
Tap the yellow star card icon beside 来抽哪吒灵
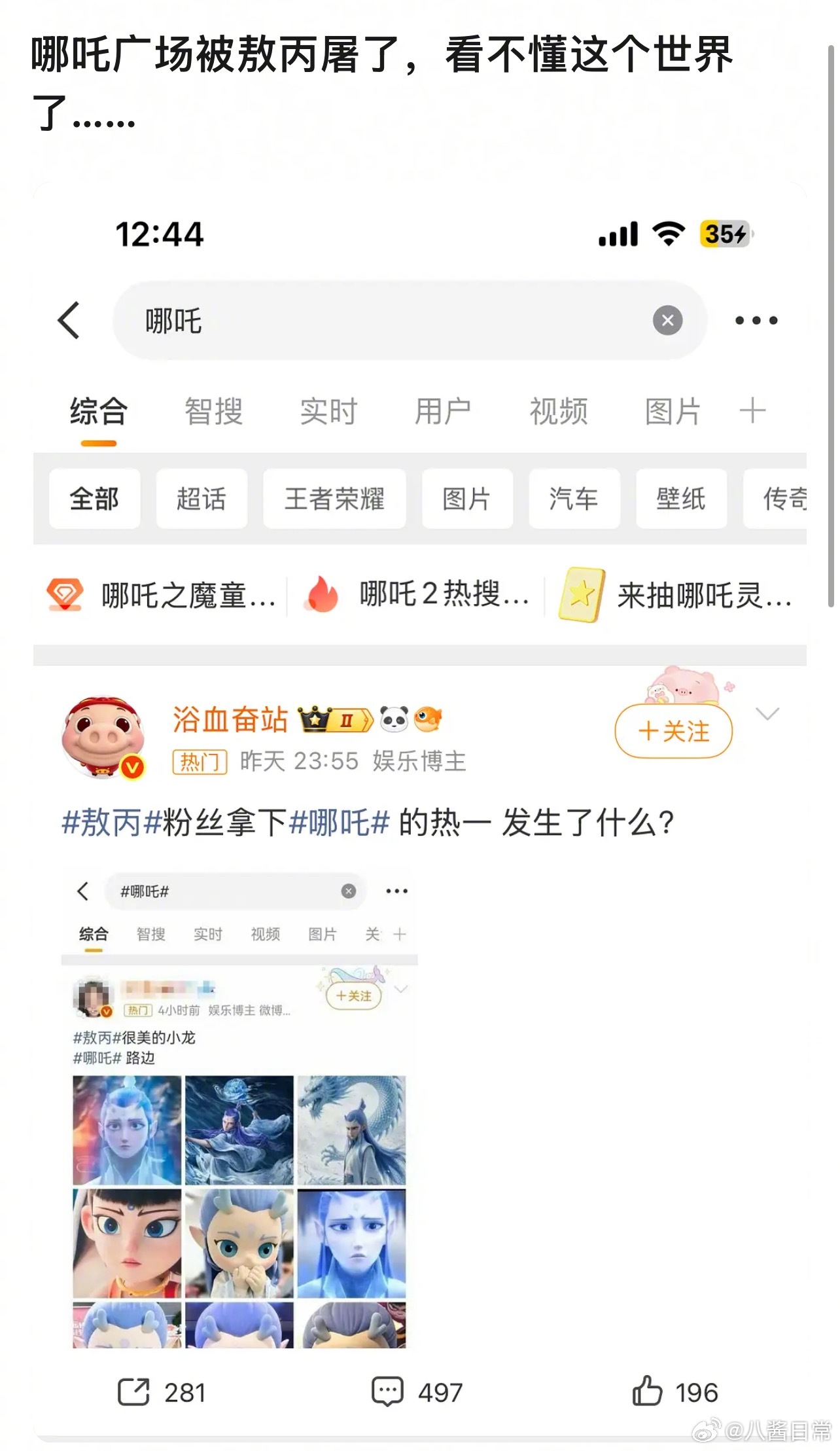point(581,594)
